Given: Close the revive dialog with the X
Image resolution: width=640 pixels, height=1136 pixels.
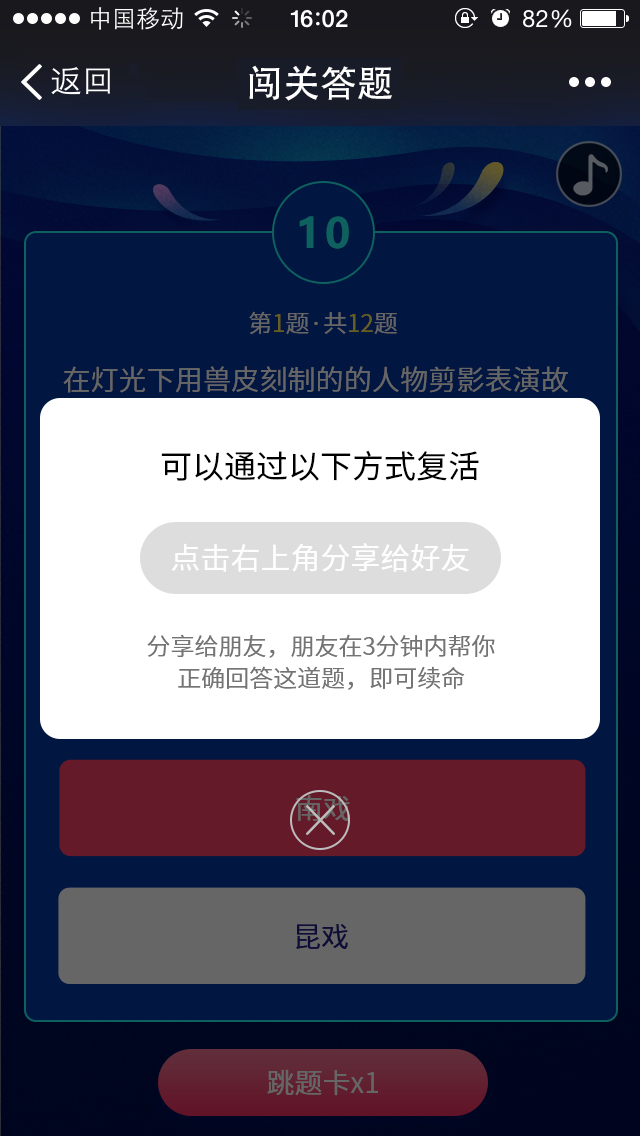Looking at the screenshot, I should [320, 820].
